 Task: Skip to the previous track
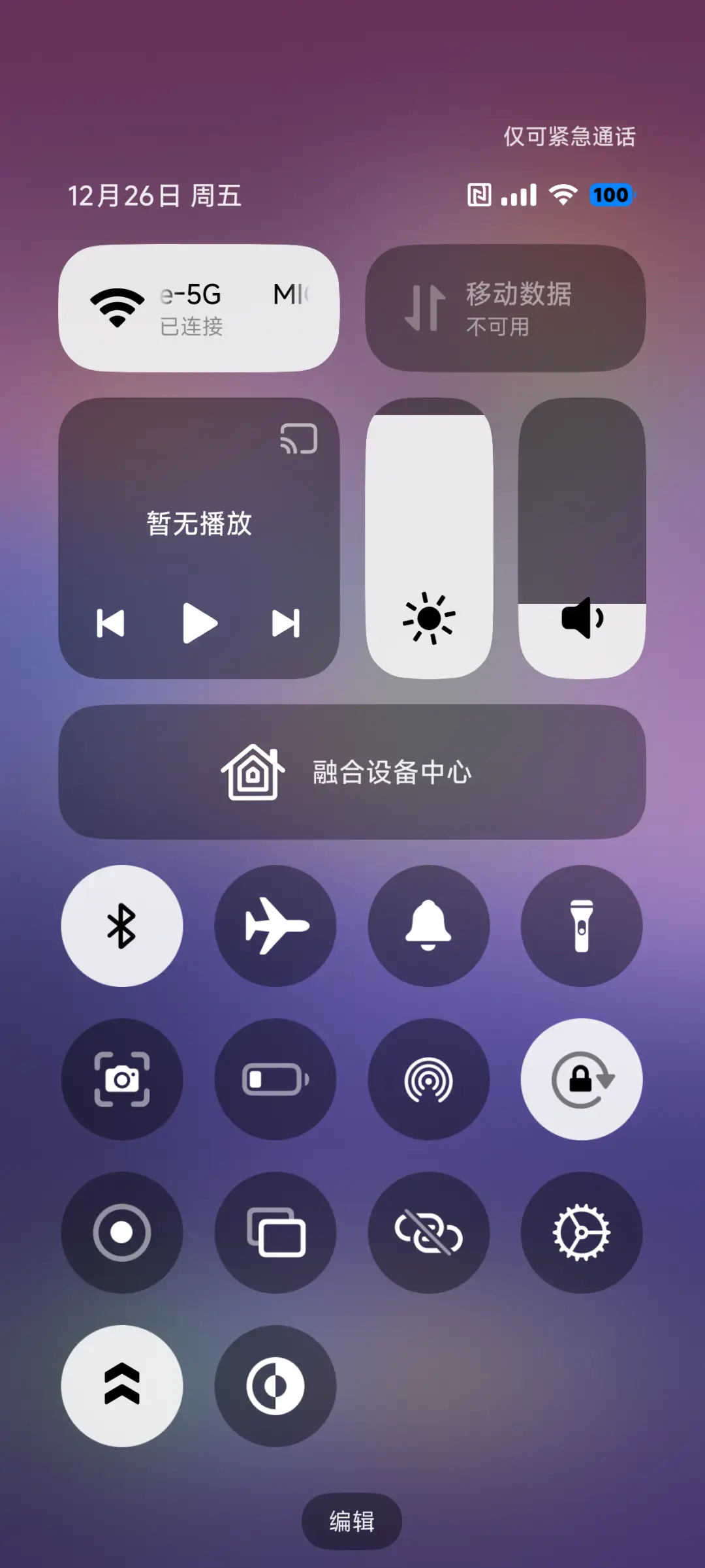click(x=111, y=623)
